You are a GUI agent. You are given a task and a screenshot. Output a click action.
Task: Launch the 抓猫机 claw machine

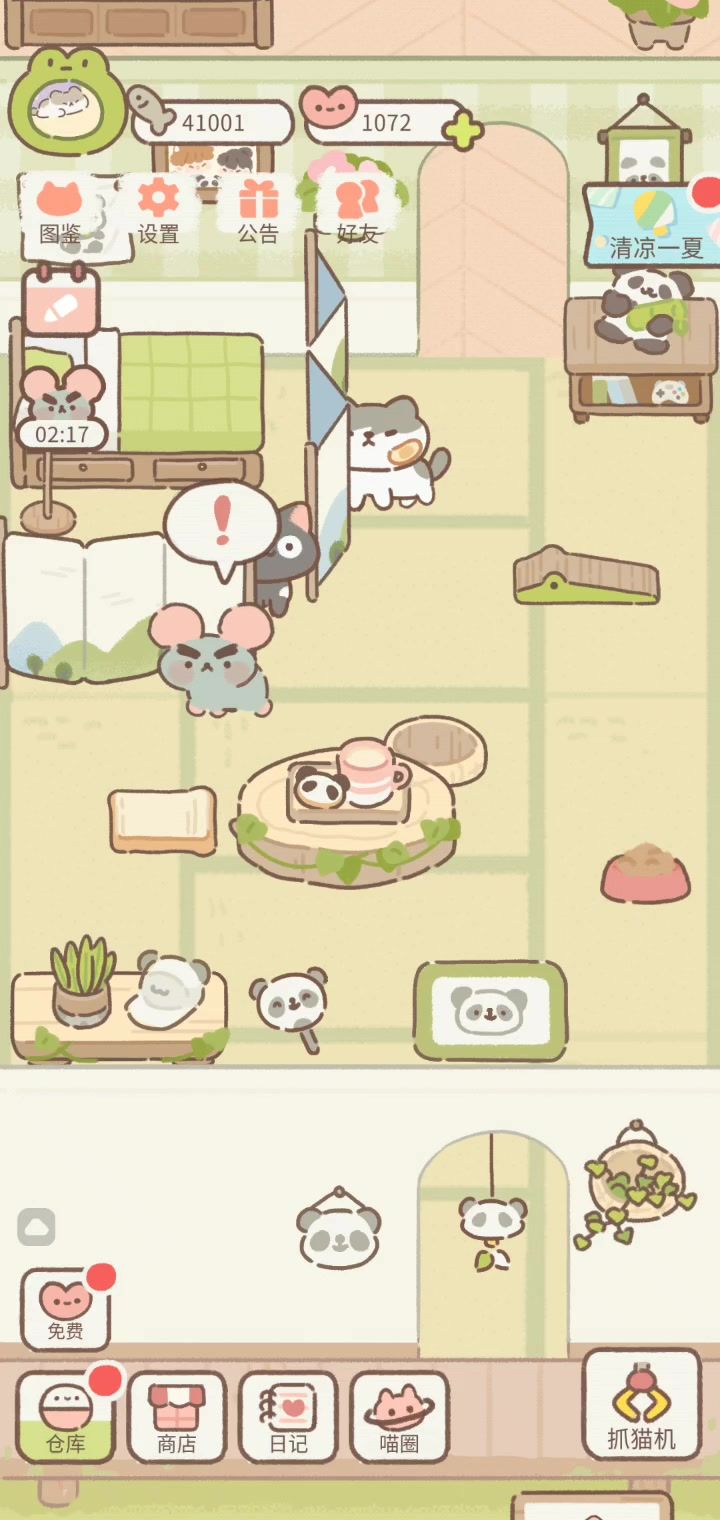pos(641,1404)
